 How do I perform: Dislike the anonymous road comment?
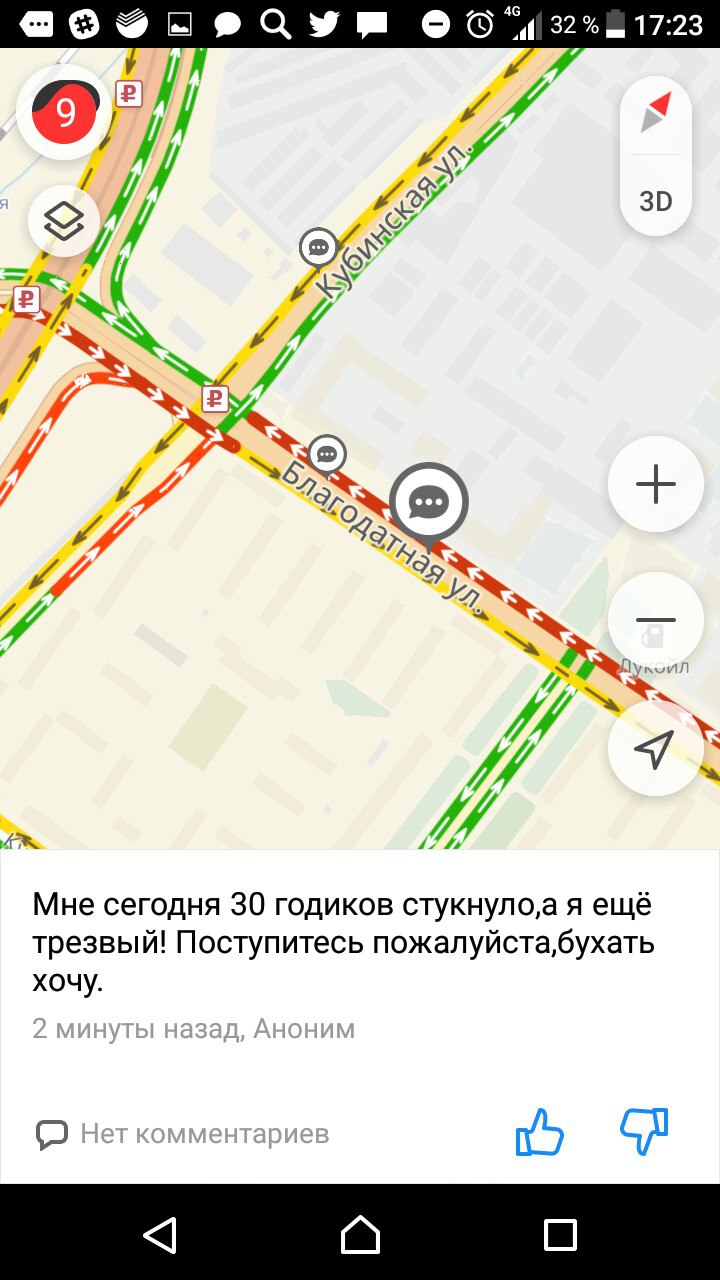[x=644, y=1132]
